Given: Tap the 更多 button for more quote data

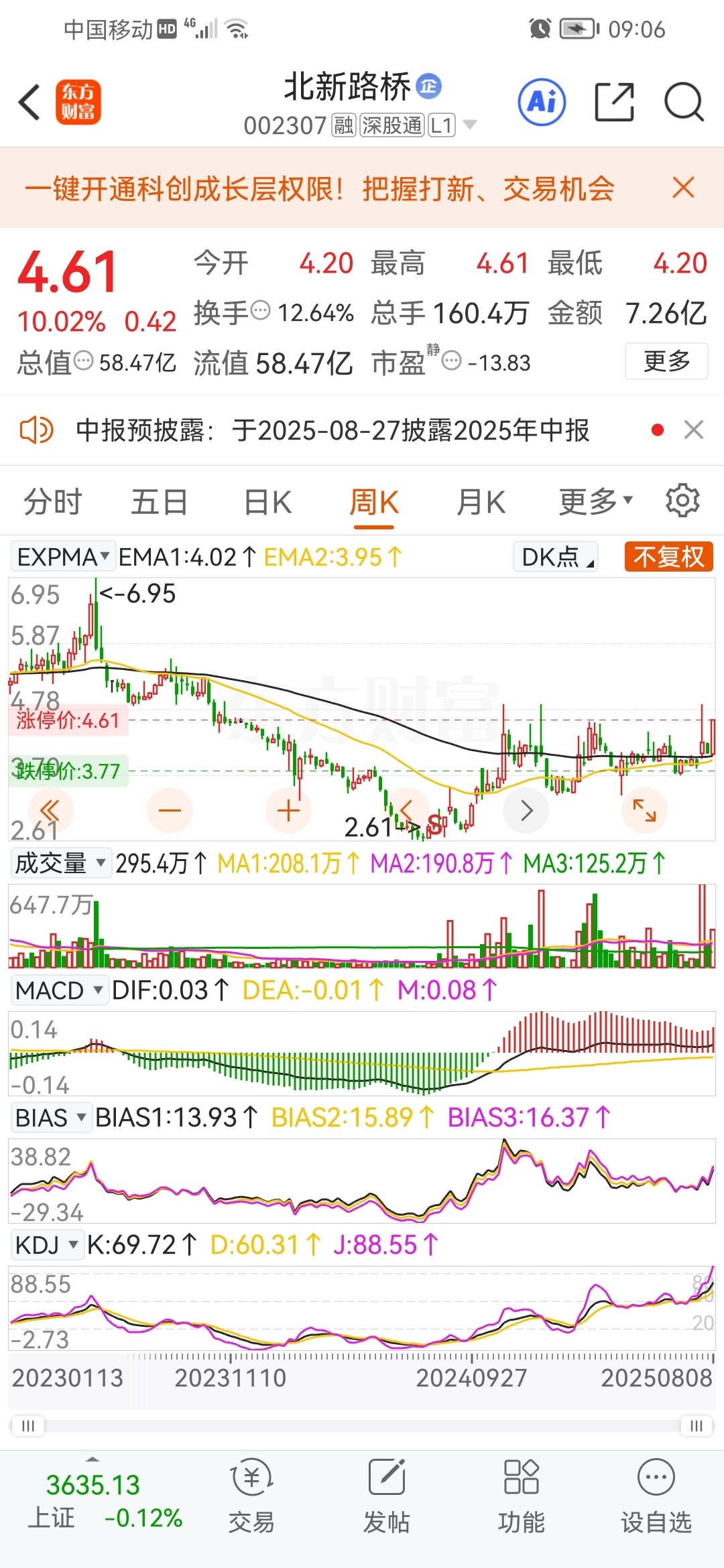Looking at the screenshot, I should click(666, 361).
